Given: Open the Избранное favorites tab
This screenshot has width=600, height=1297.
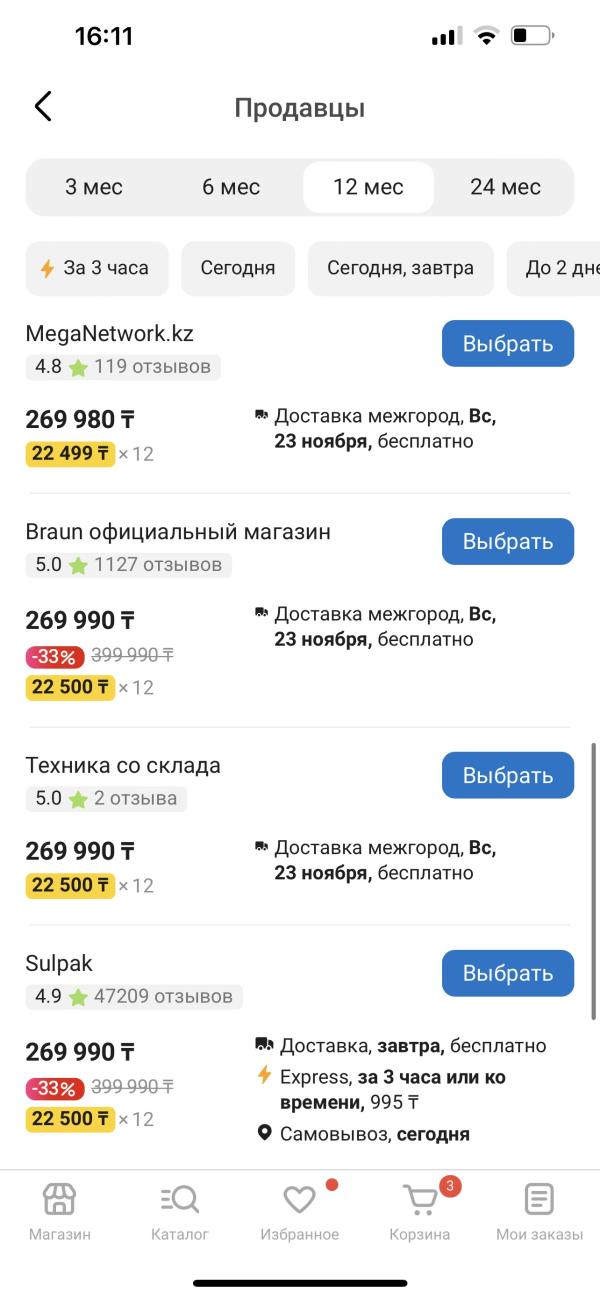Looking at the screenshot, I should [x=299, y=1211].
